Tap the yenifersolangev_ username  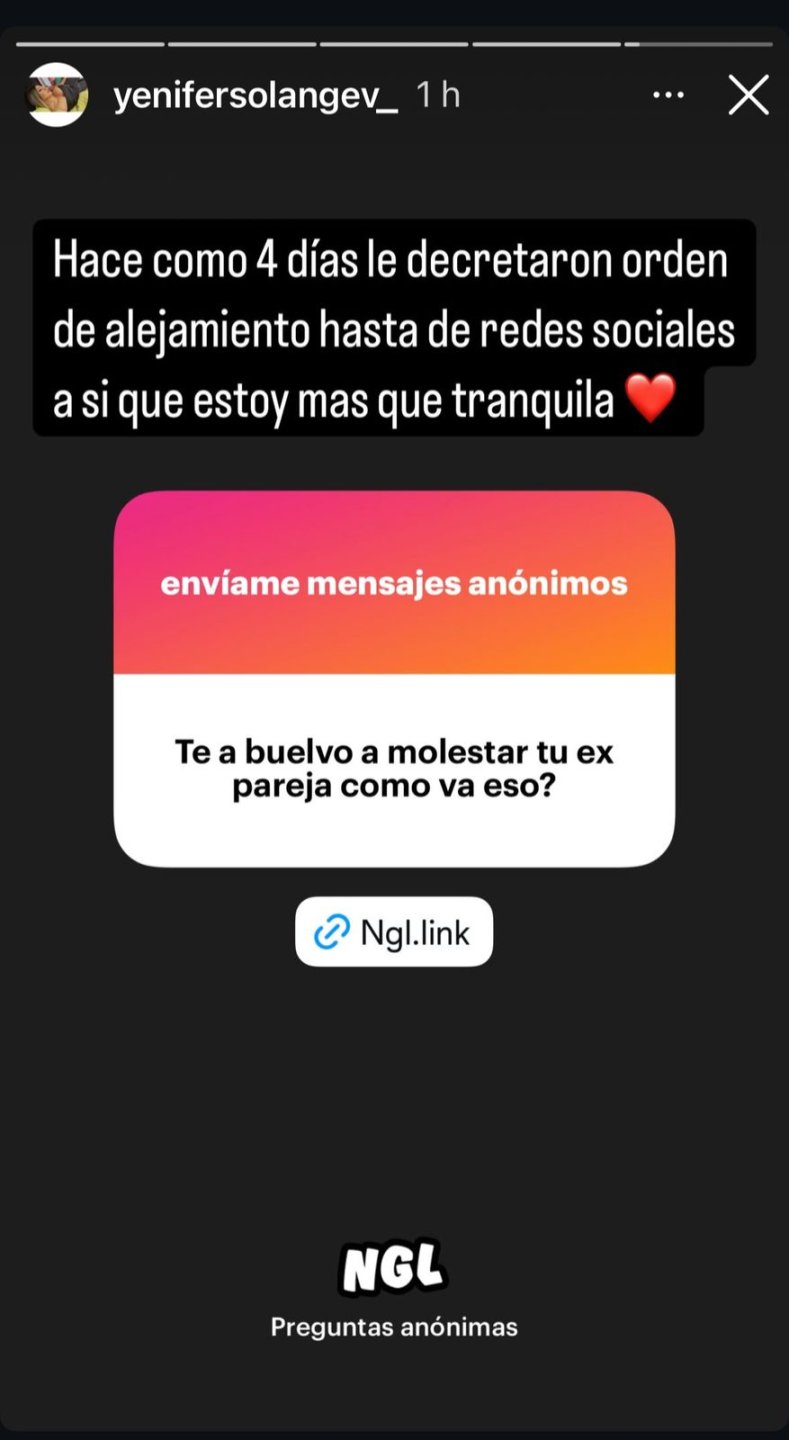point(255,96)
